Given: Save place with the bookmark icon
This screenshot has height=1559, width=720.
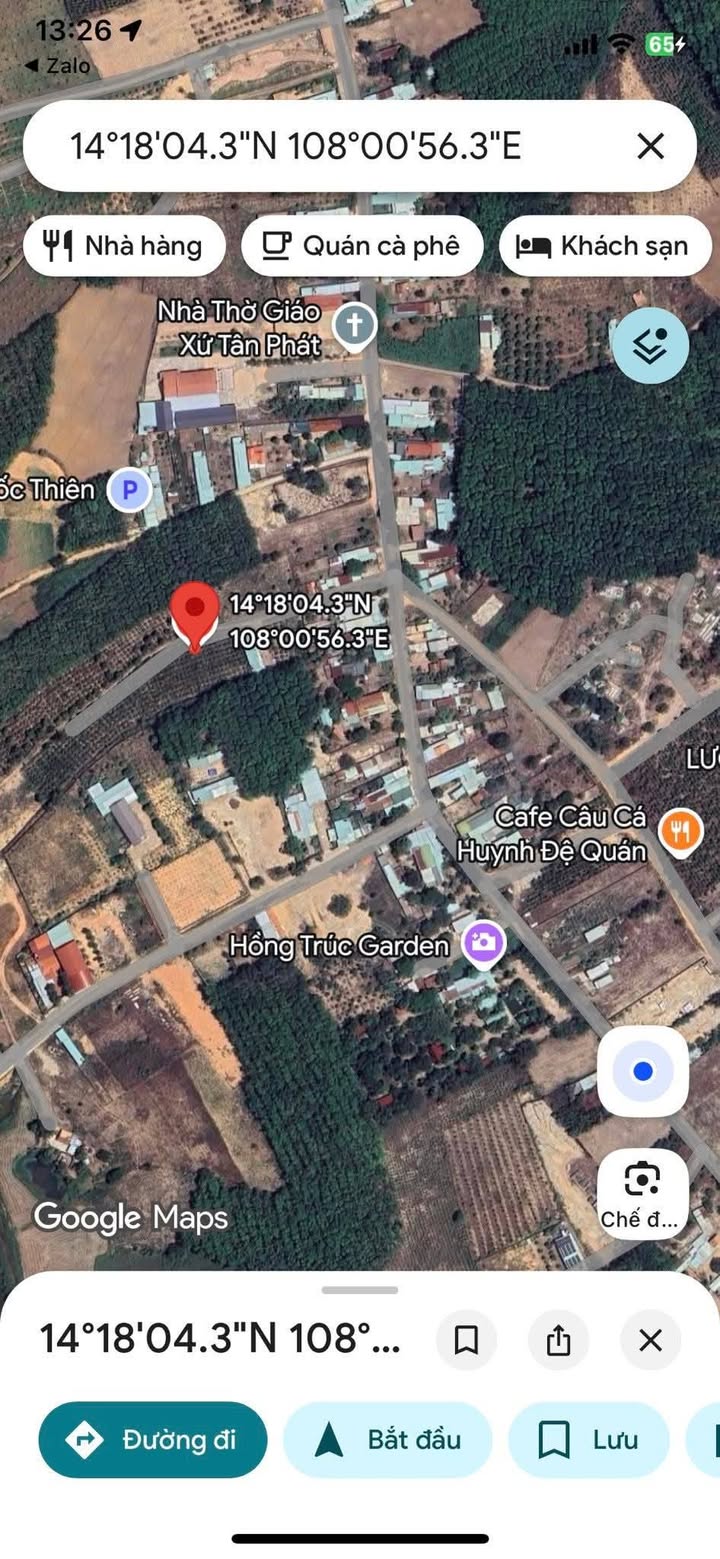Looking at the screenshot, I should point(466,1340).
